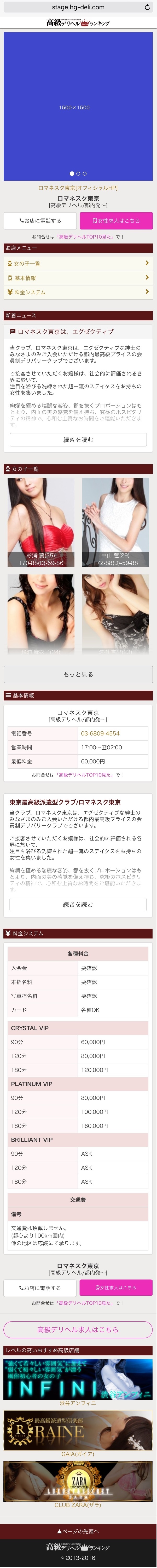Call phone number 03-6809-4554

(100, 733)
